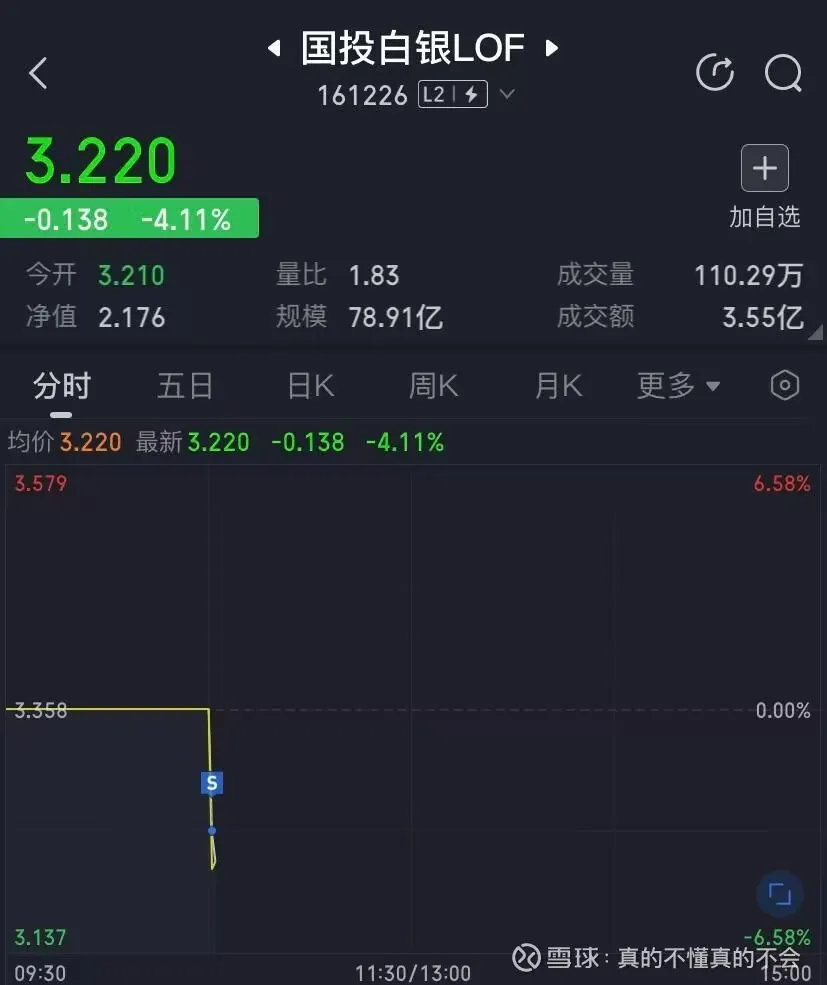
Task: Switch to the next stock with right arrow
Action: [551, 48]
